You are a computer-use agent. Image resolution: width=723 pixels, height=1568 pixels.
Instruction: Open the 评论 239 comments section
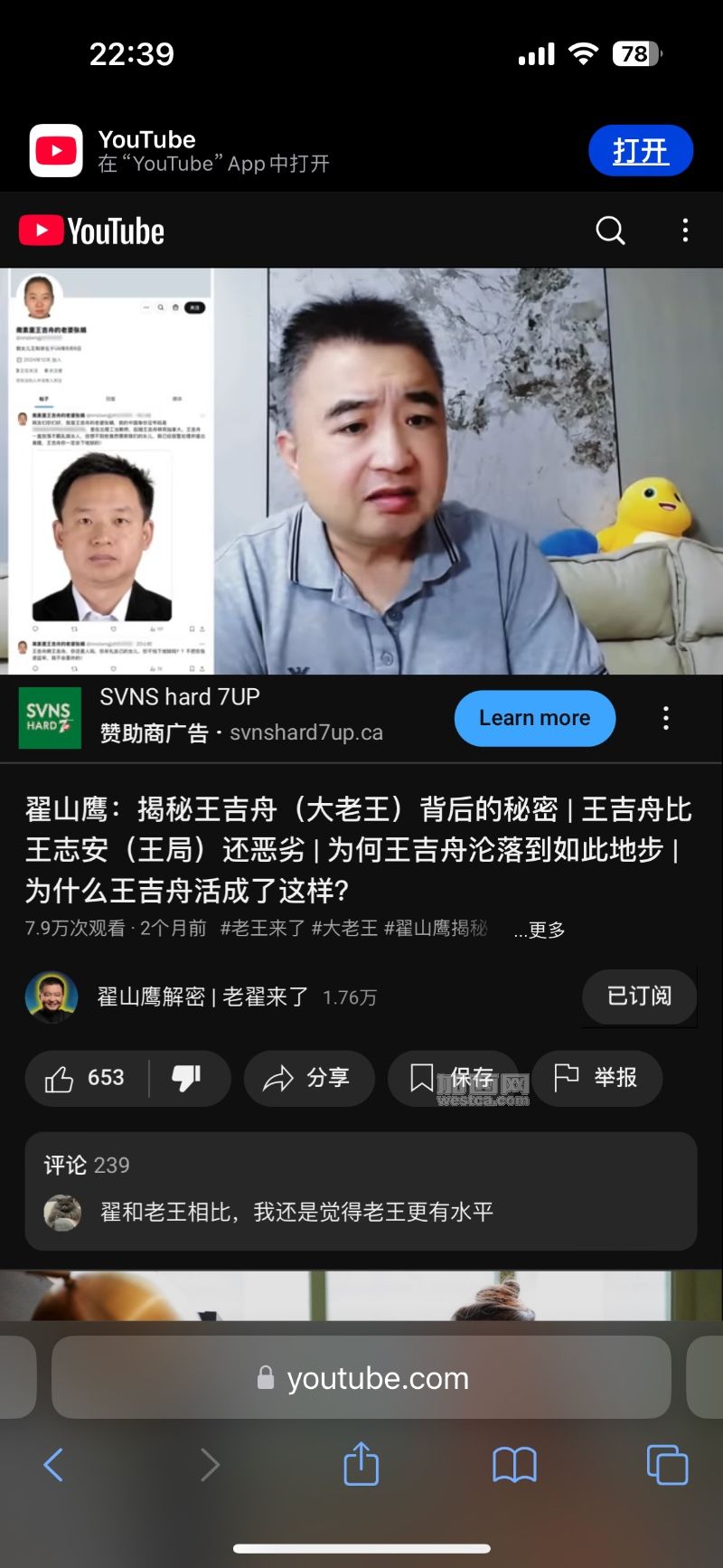pos(361,1190)
